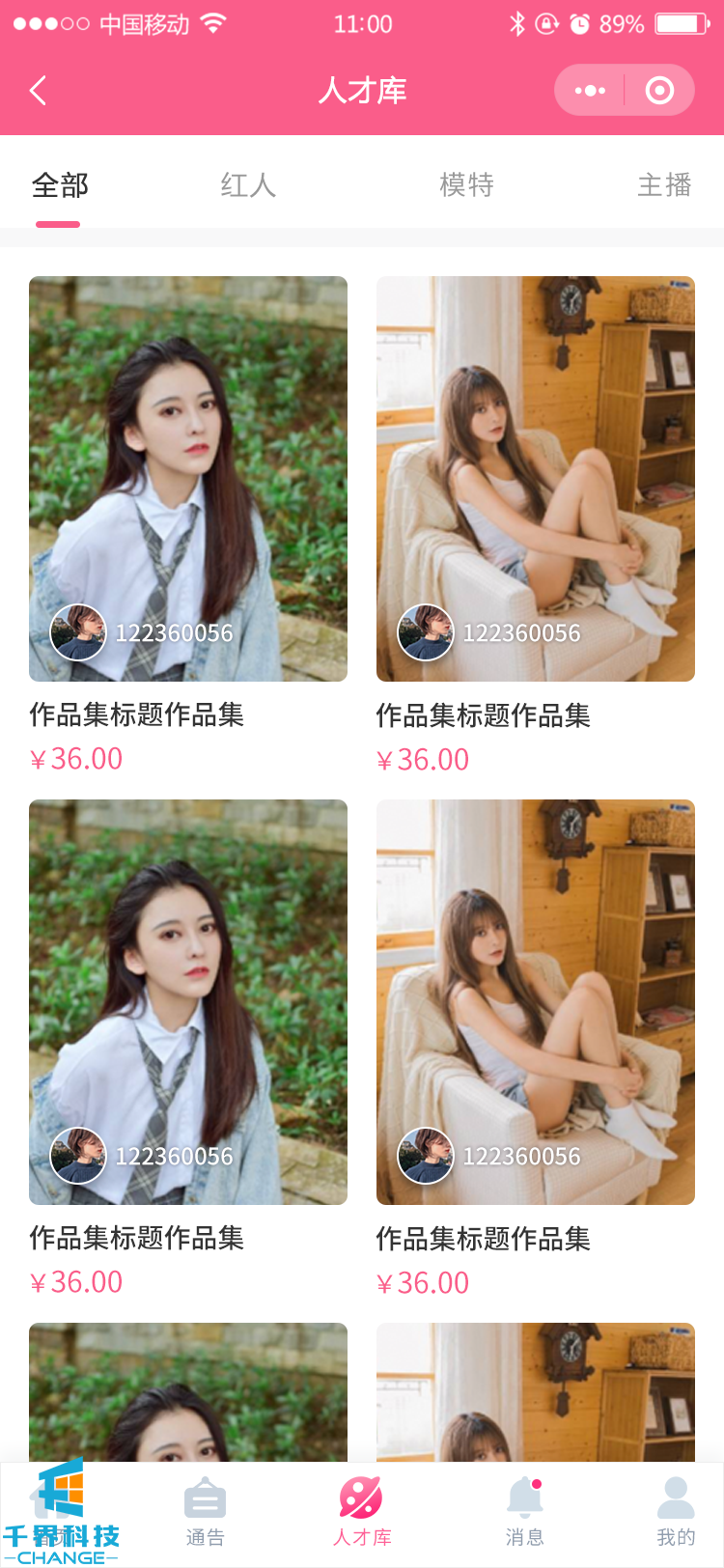Go back using the header arrow
Screen dimensions: 724x1568
pos(39,91)
